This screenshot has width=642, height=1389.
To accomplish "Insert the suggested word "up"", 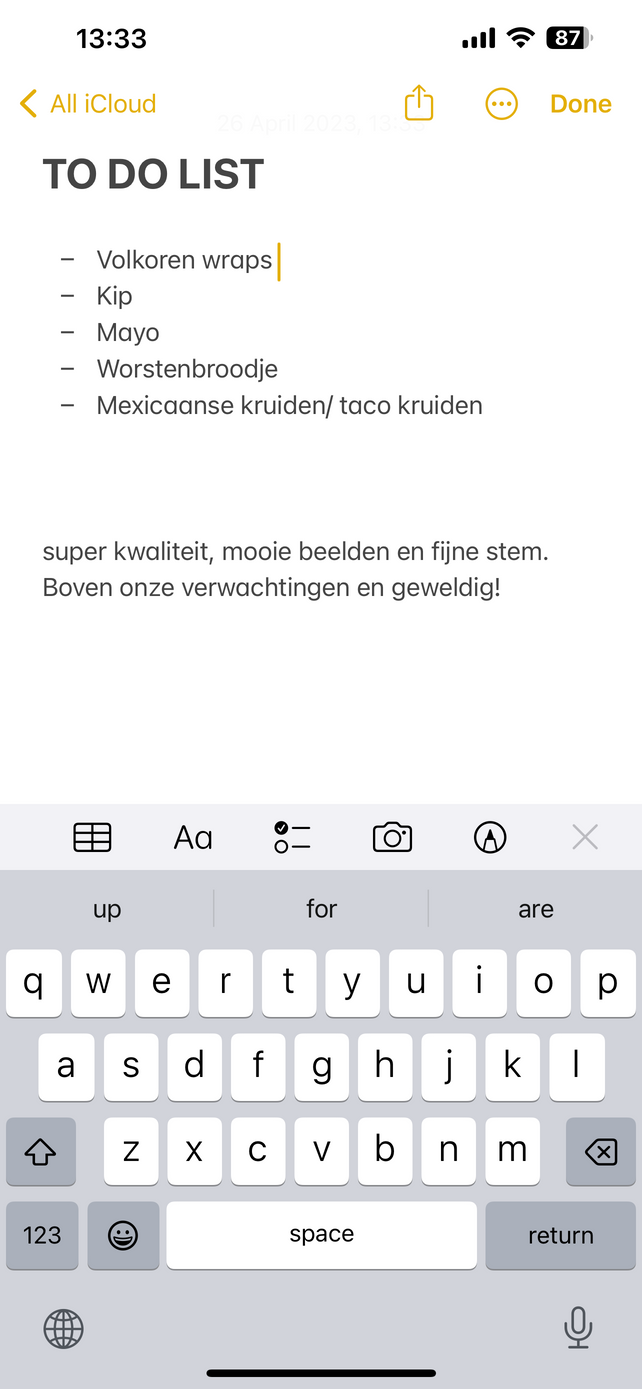I will (107, 909).
